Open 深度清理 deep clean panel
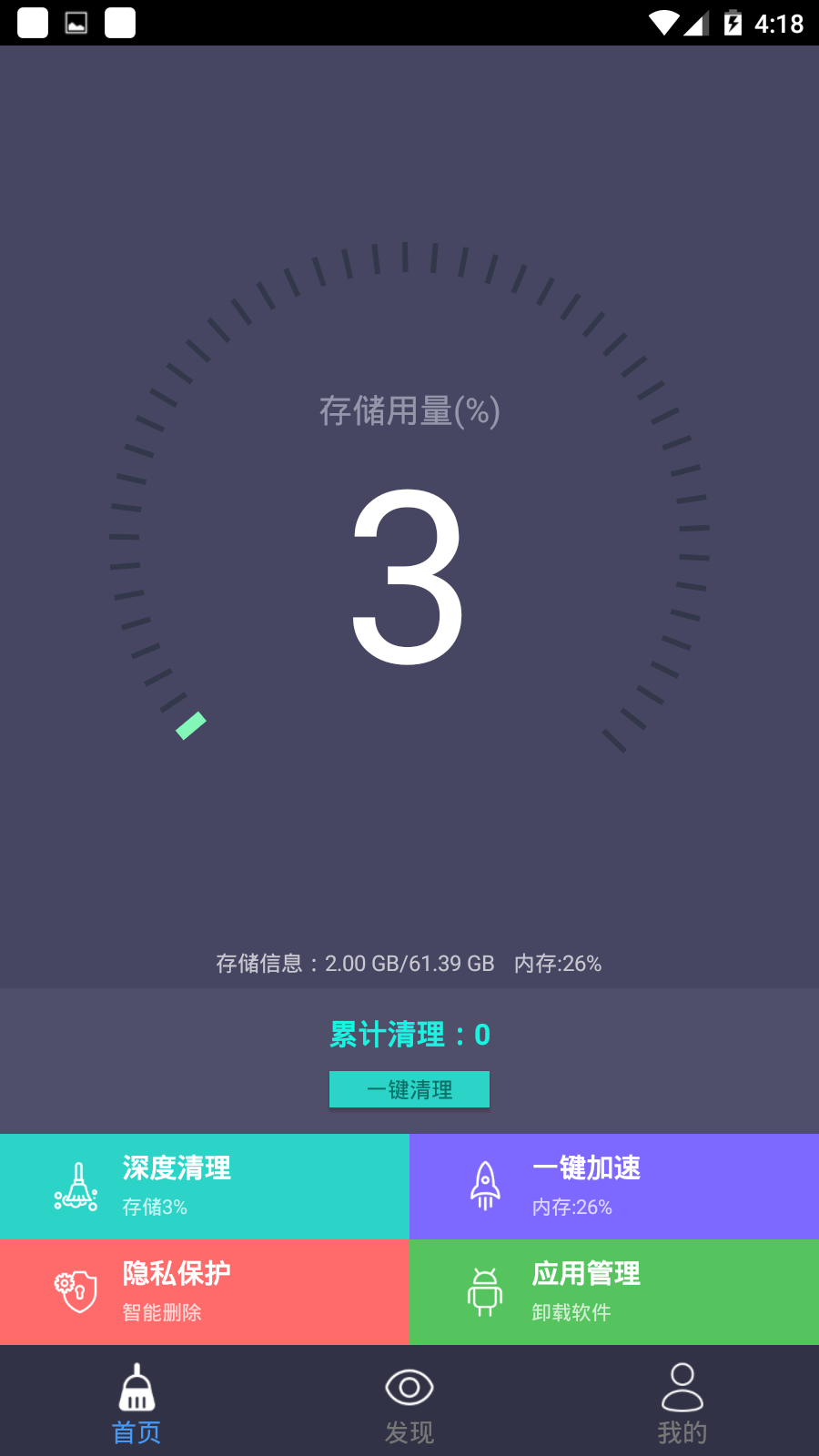The height and width of the screenshot is (1456, 819). point(205,1186)
